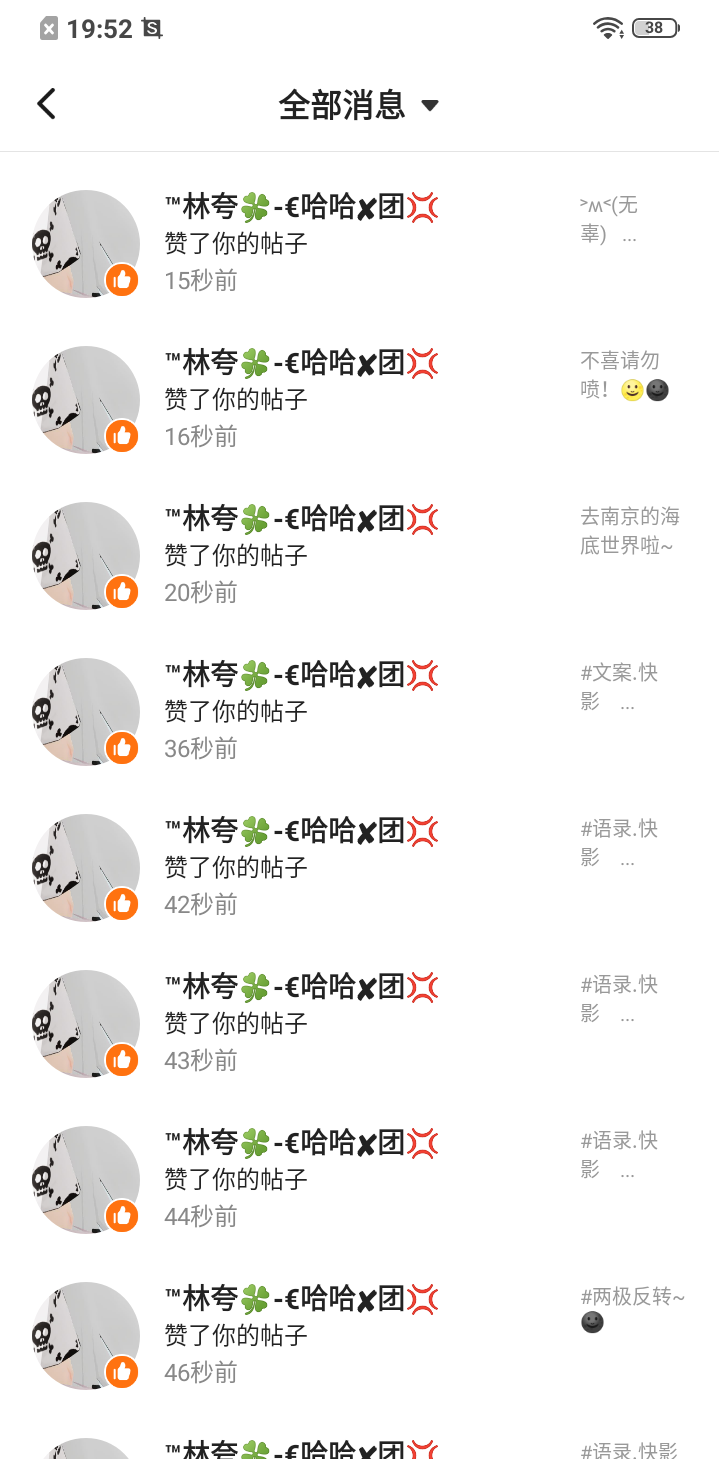Select the 42秒前 like notification

coord(358,867)
